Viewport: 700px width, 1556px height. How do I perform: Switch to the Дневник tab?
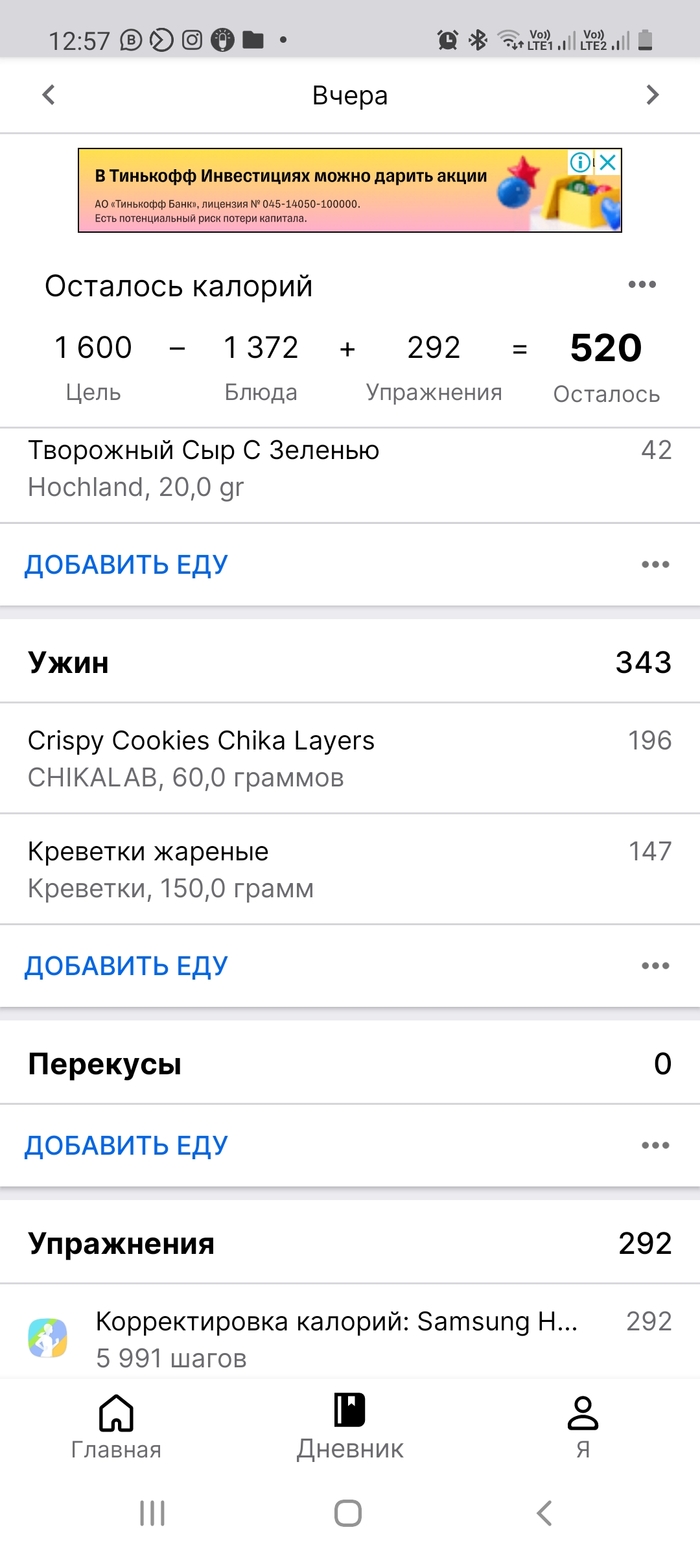[350, 1427]
